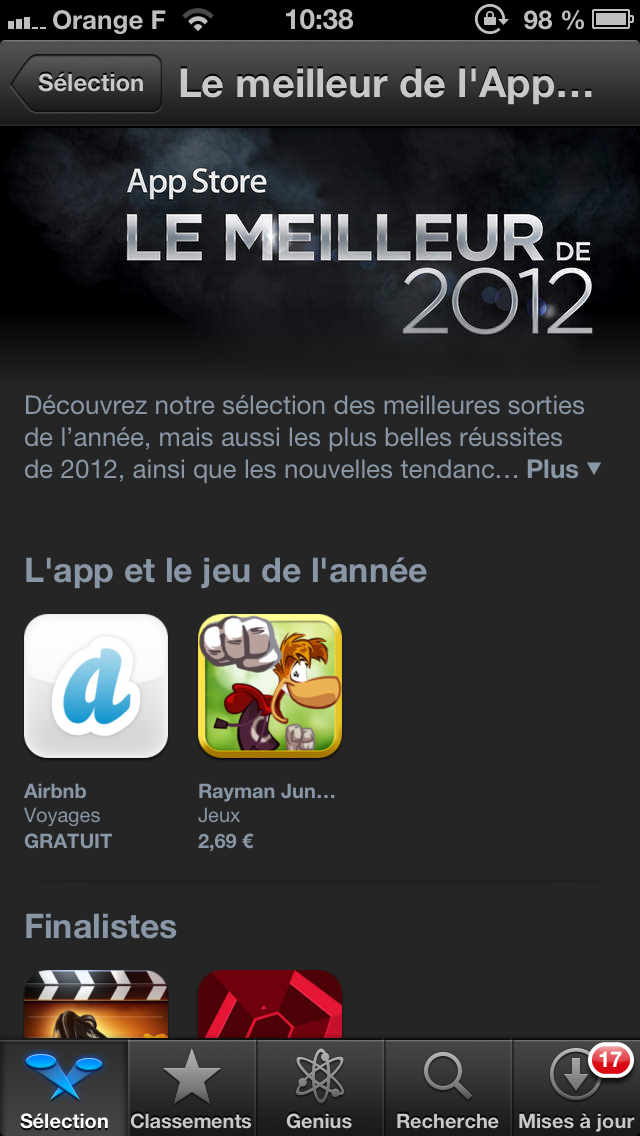The height and width of the screenshot is (1136, 640).
Task: Open the red Finalistes app
Action: pos(270,1004)
